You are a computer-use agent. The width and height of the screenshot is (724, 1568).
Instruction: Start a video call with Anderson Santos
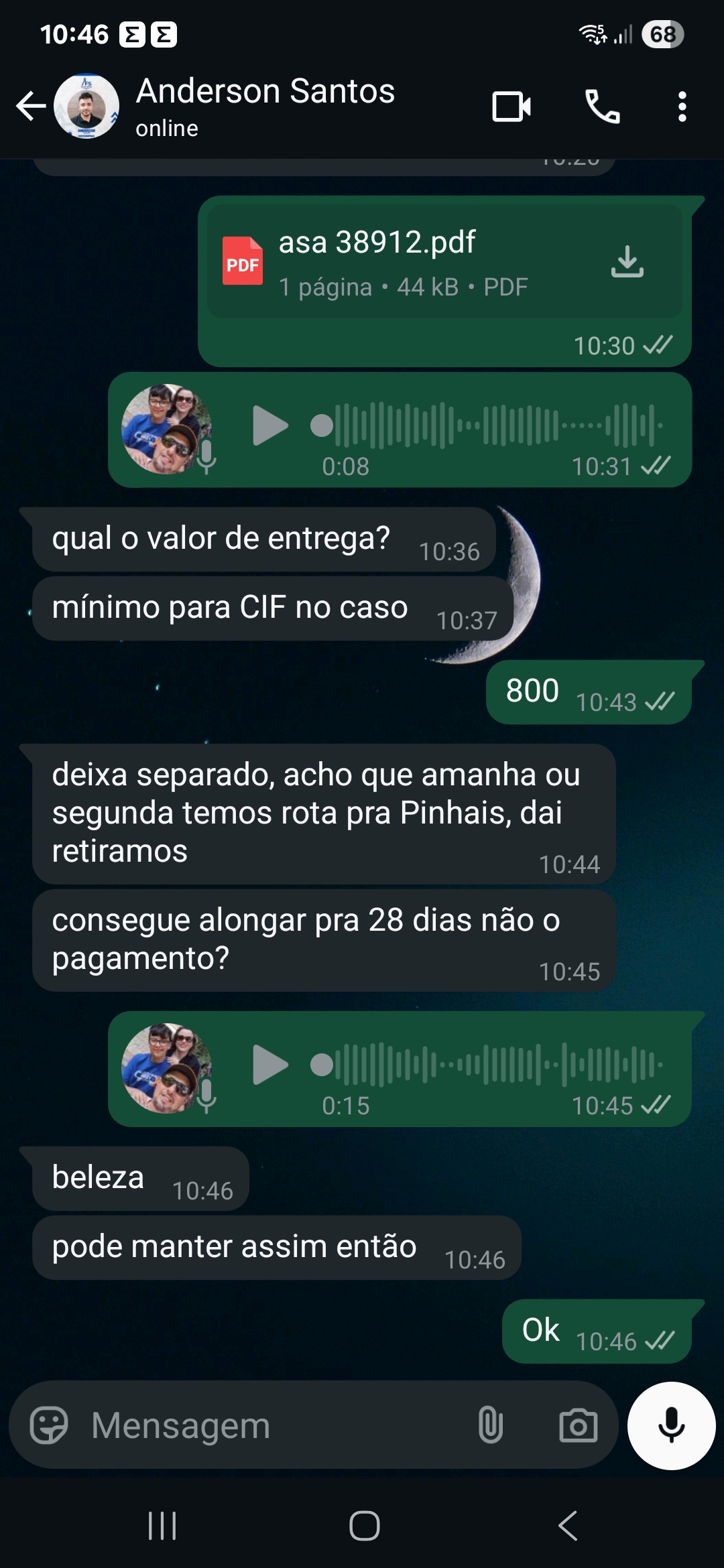click(511, 106)
